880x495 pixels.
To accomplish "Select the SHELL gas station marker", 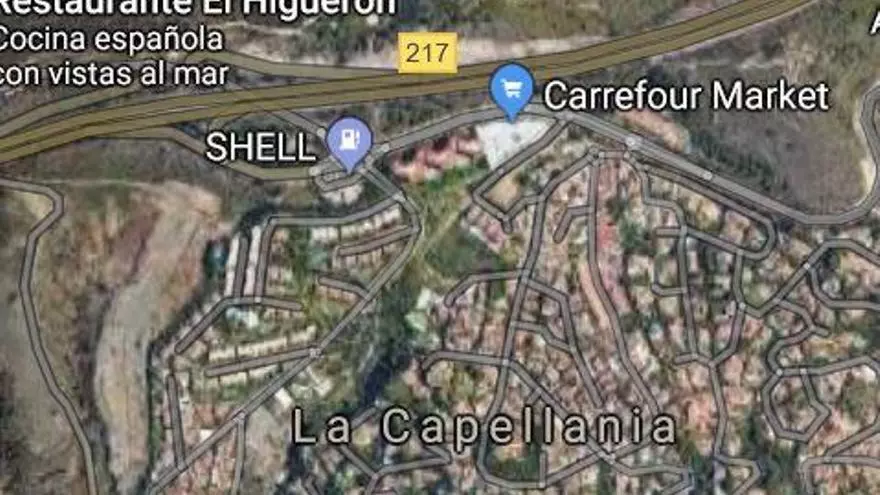I will point(348,141).
